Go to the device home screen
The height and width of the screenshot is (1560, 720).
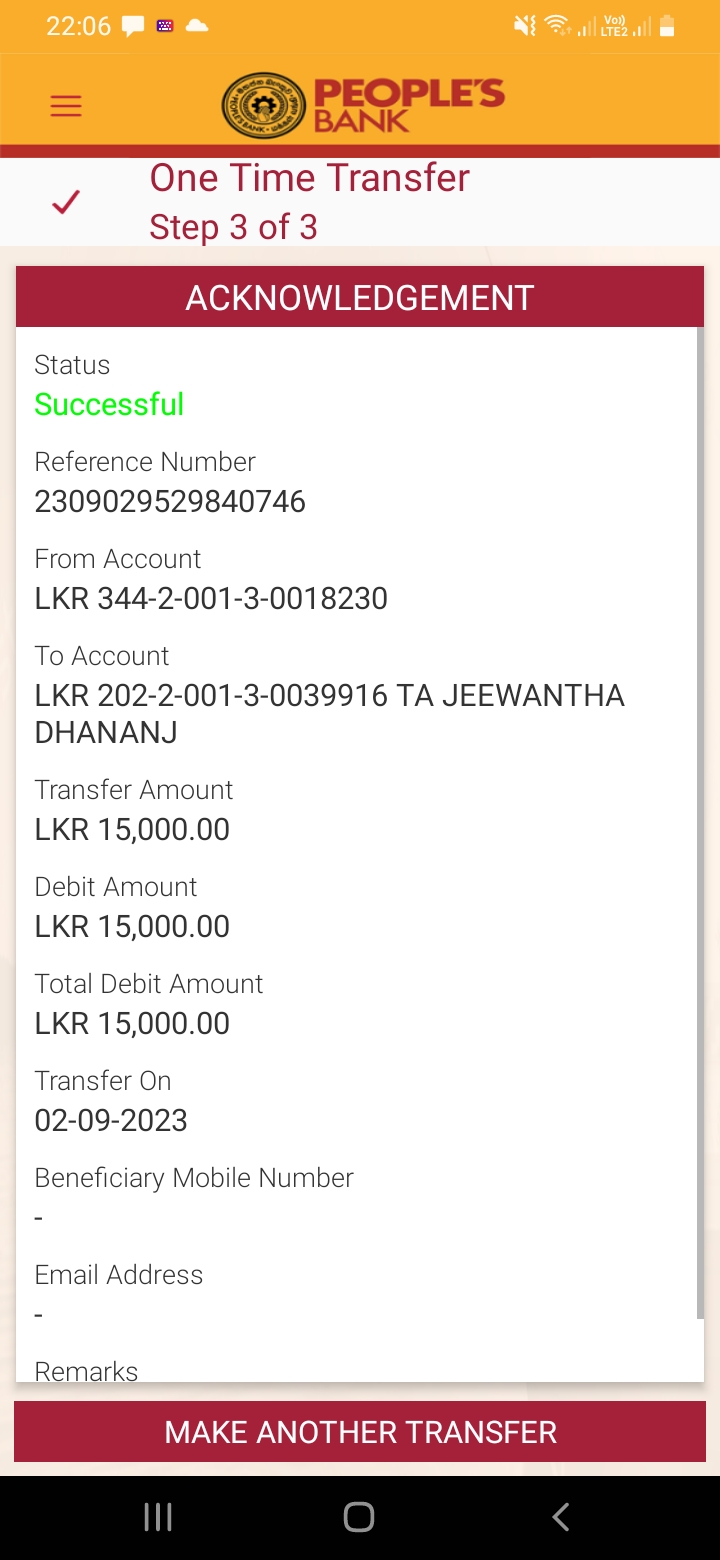(359, 1517)
